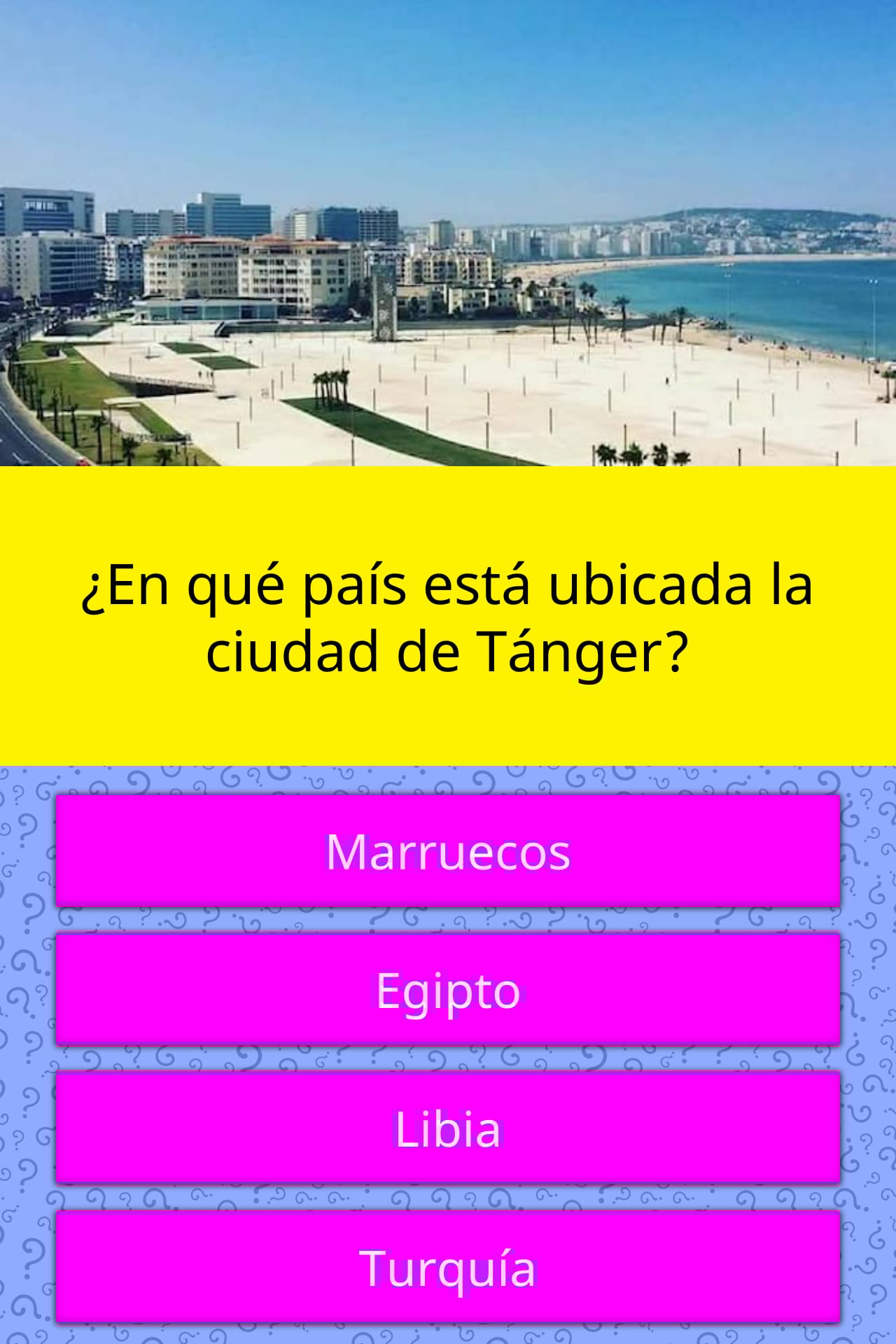Pick the Libia answer option
The image size is (896, 1344).
click(x=448, y=1128)
